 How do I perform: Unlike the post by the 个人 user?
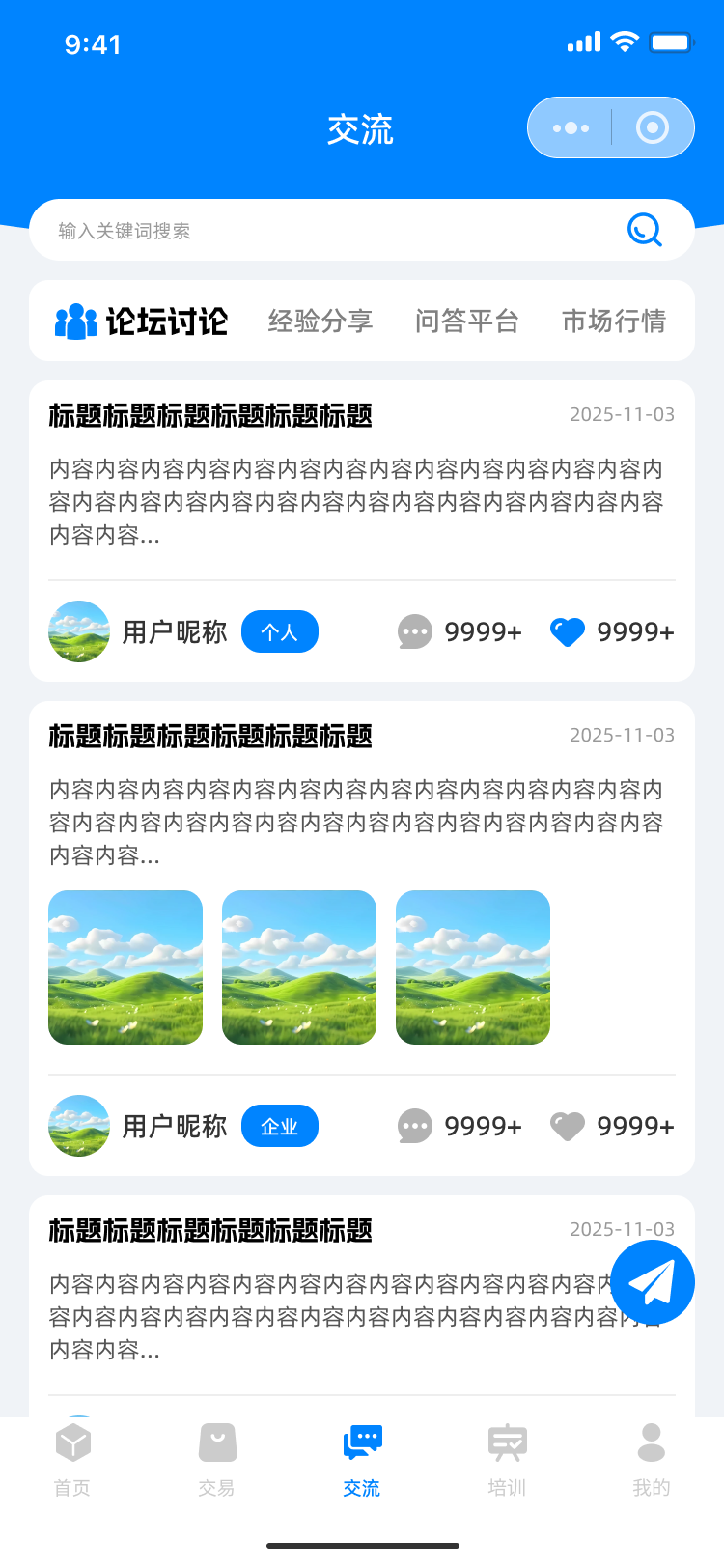point(568,631)
